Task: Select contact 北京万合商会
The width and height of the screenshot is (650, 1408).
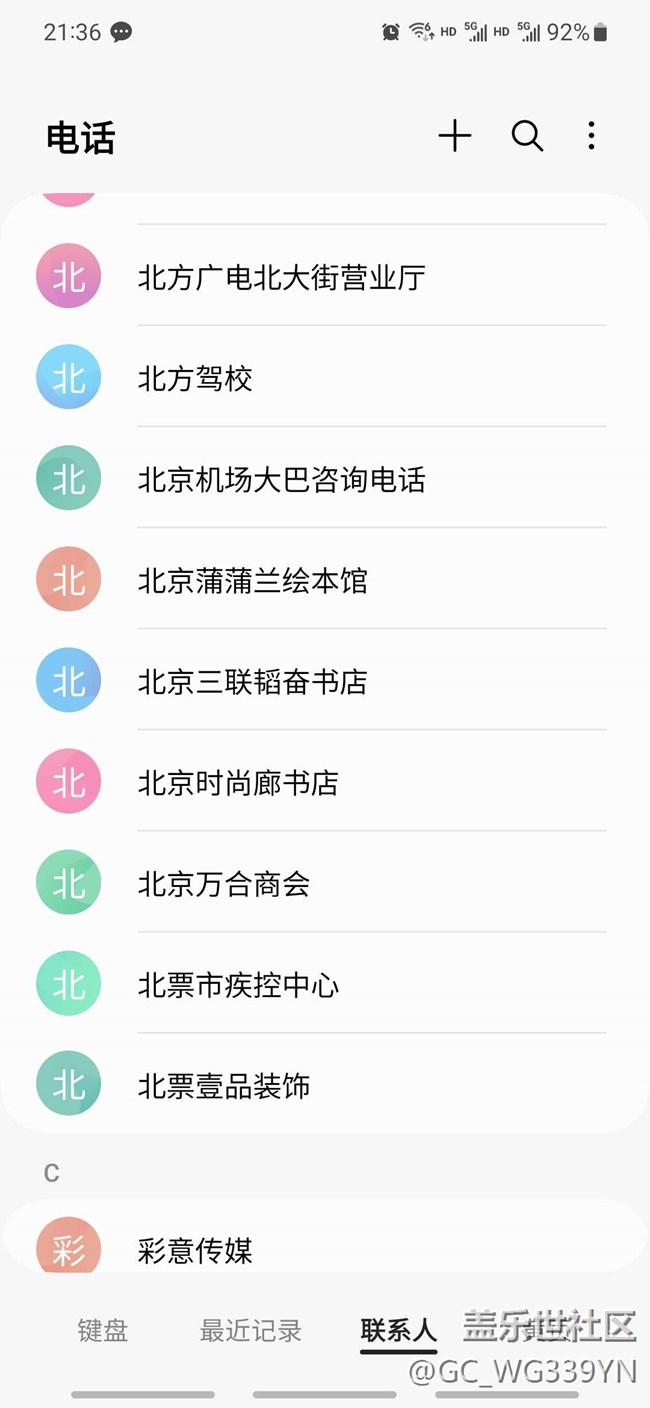Action: tap(325, 883)
